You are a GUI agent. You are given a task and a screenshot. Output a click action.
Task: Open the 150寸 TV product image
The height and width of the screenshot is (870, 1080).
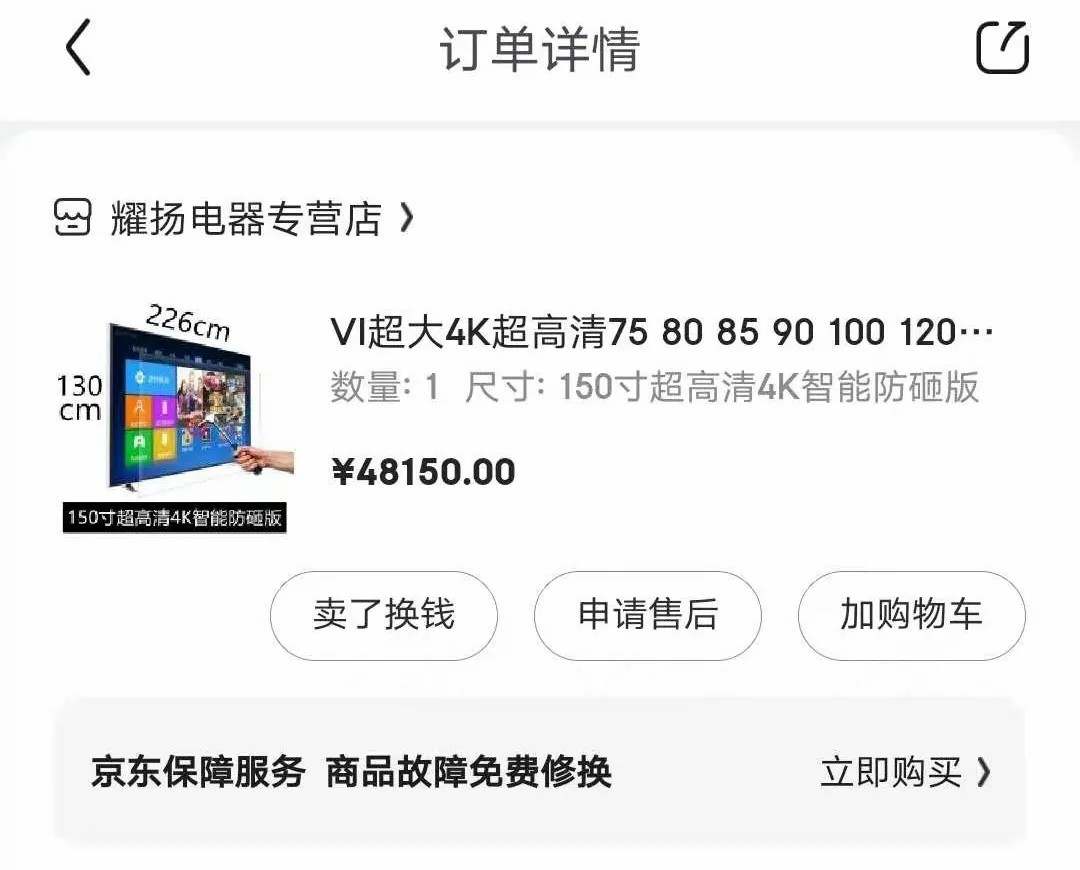point(177,415)
